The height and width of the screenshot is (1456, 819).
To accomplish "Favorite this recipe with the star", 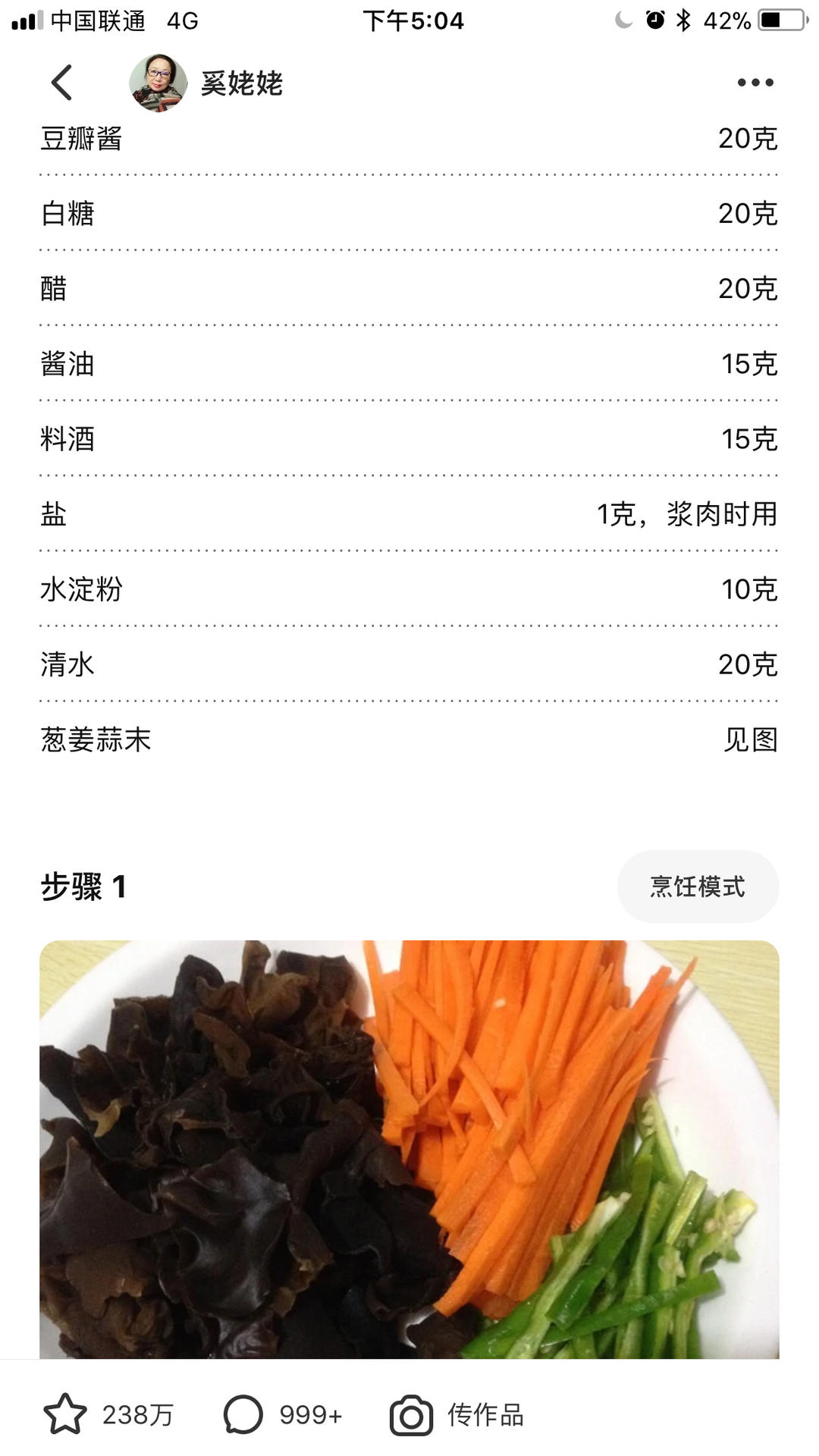I will [65, 1414].
